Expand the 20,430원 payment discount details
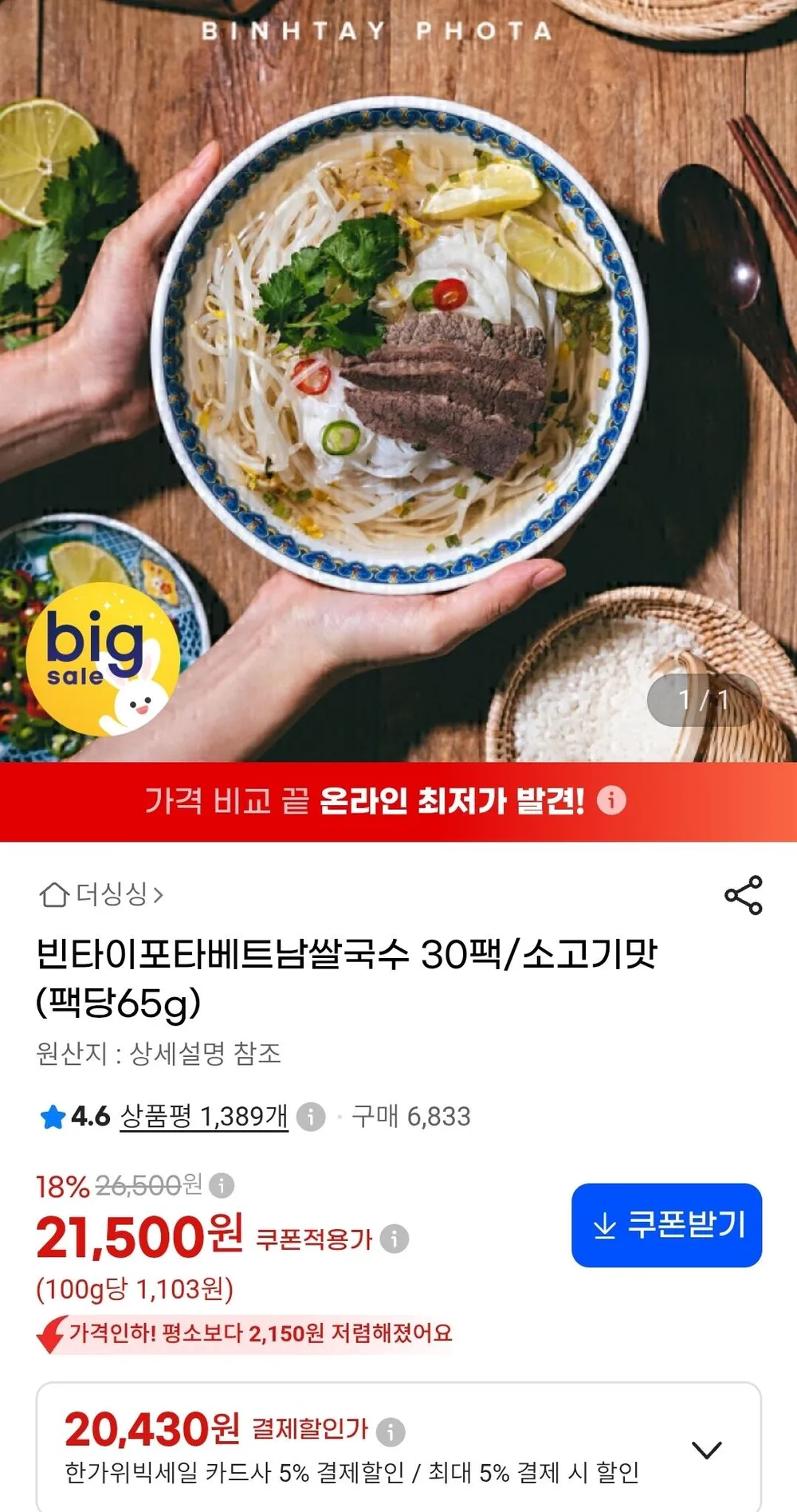797x1512 pixels. tap(706, 1449)
